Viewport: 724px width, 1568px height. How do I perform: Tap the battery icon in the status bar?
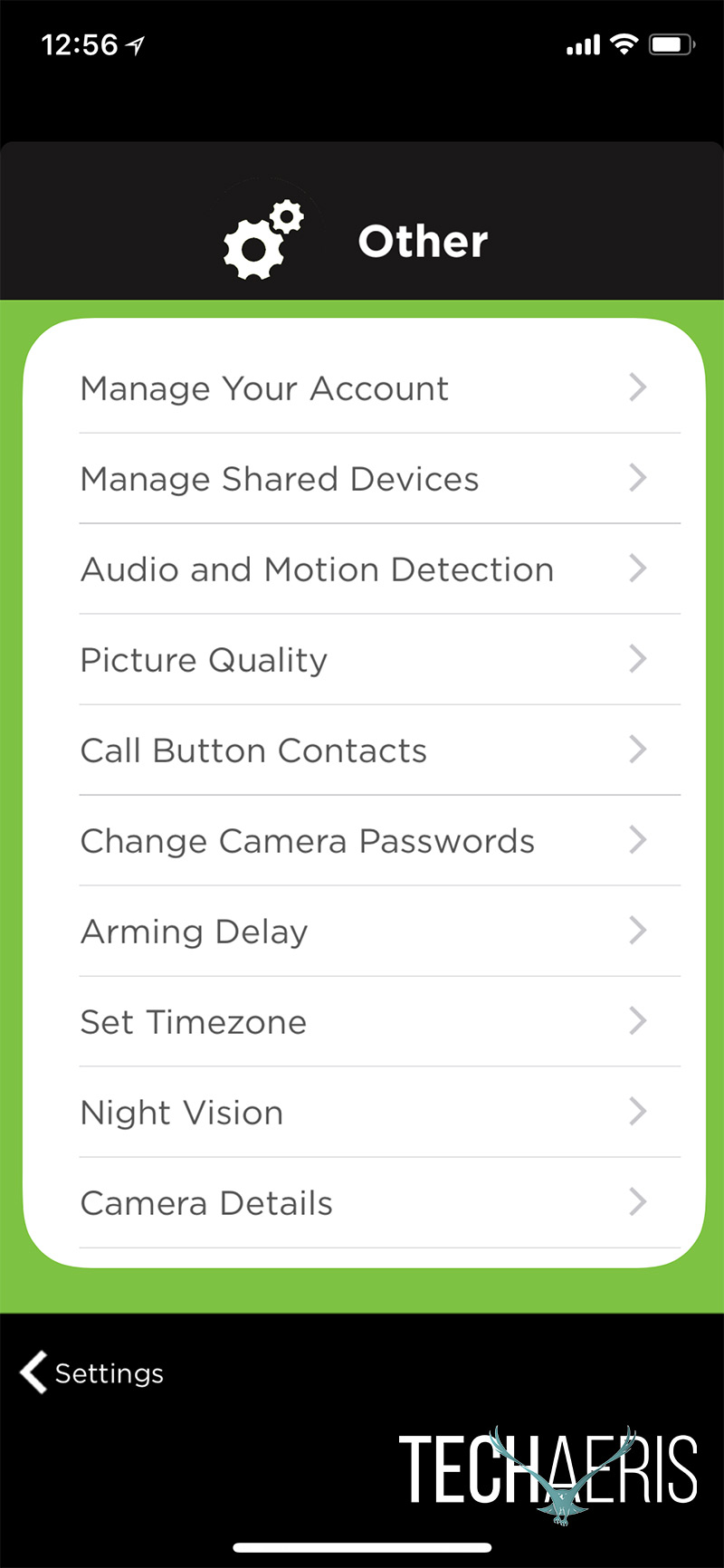tap(672, 43)
